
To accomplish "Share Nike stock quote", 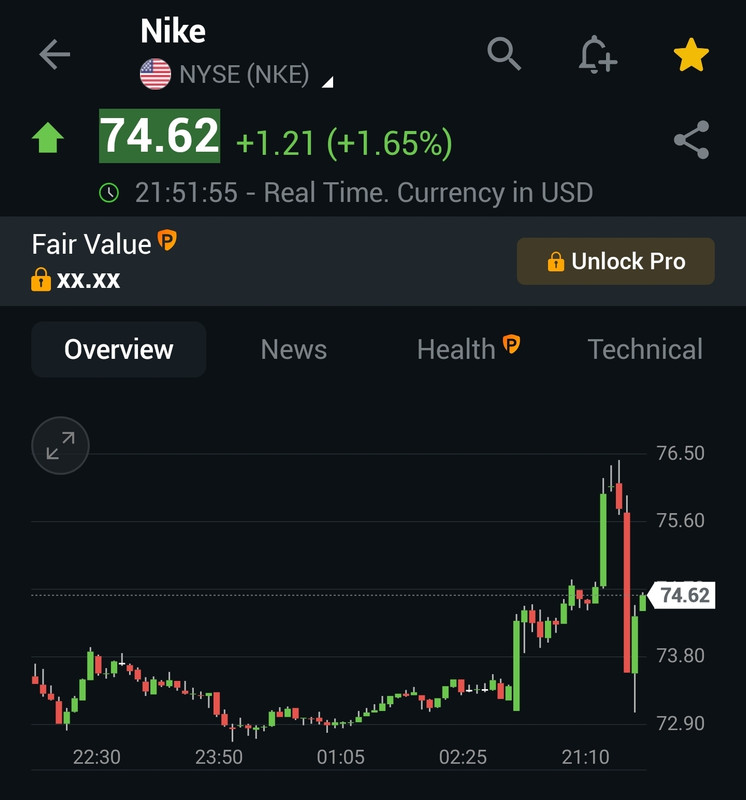I will (691, 141).
